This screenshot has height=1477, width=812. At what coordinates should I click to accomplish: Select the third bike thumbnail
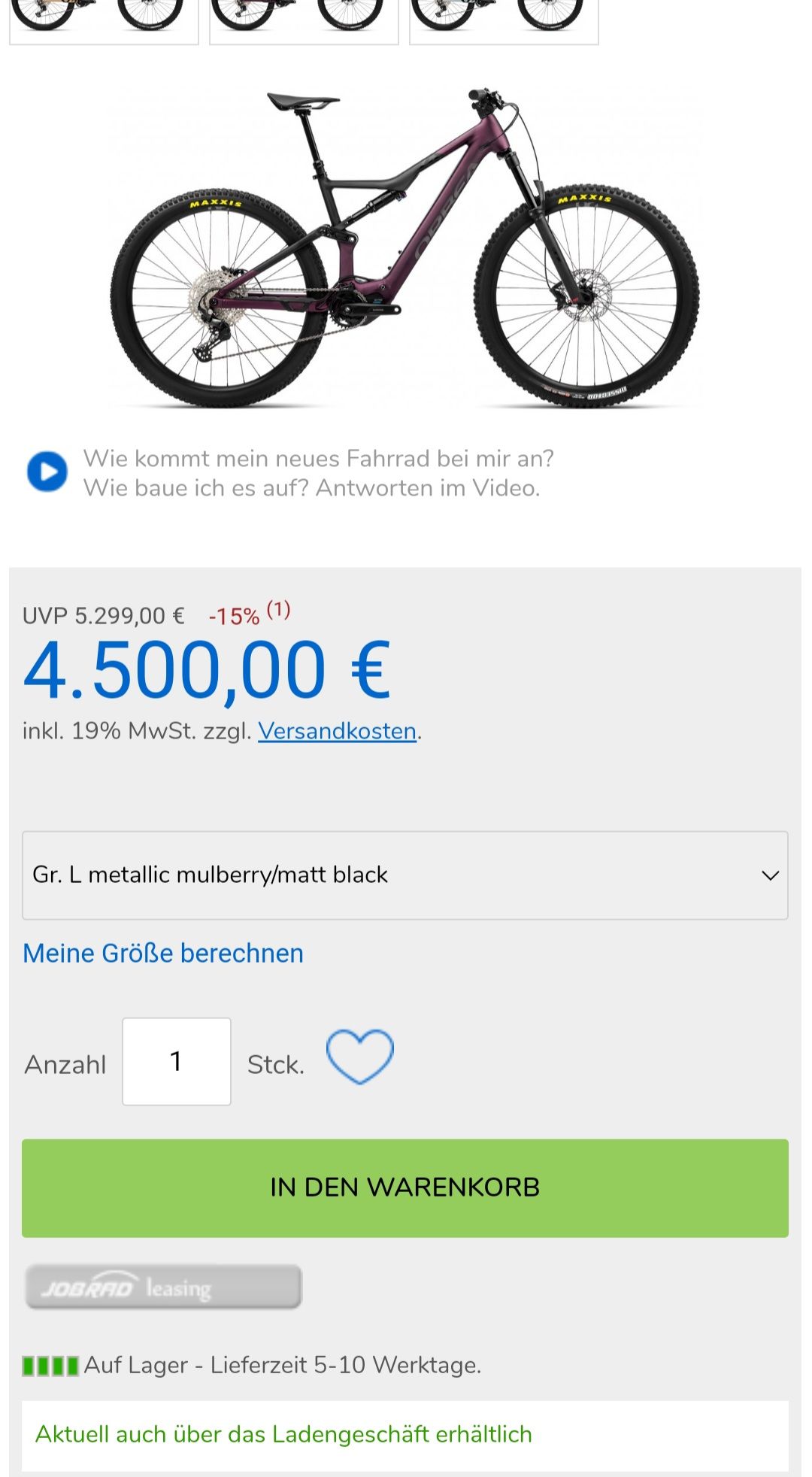[504, 19]
